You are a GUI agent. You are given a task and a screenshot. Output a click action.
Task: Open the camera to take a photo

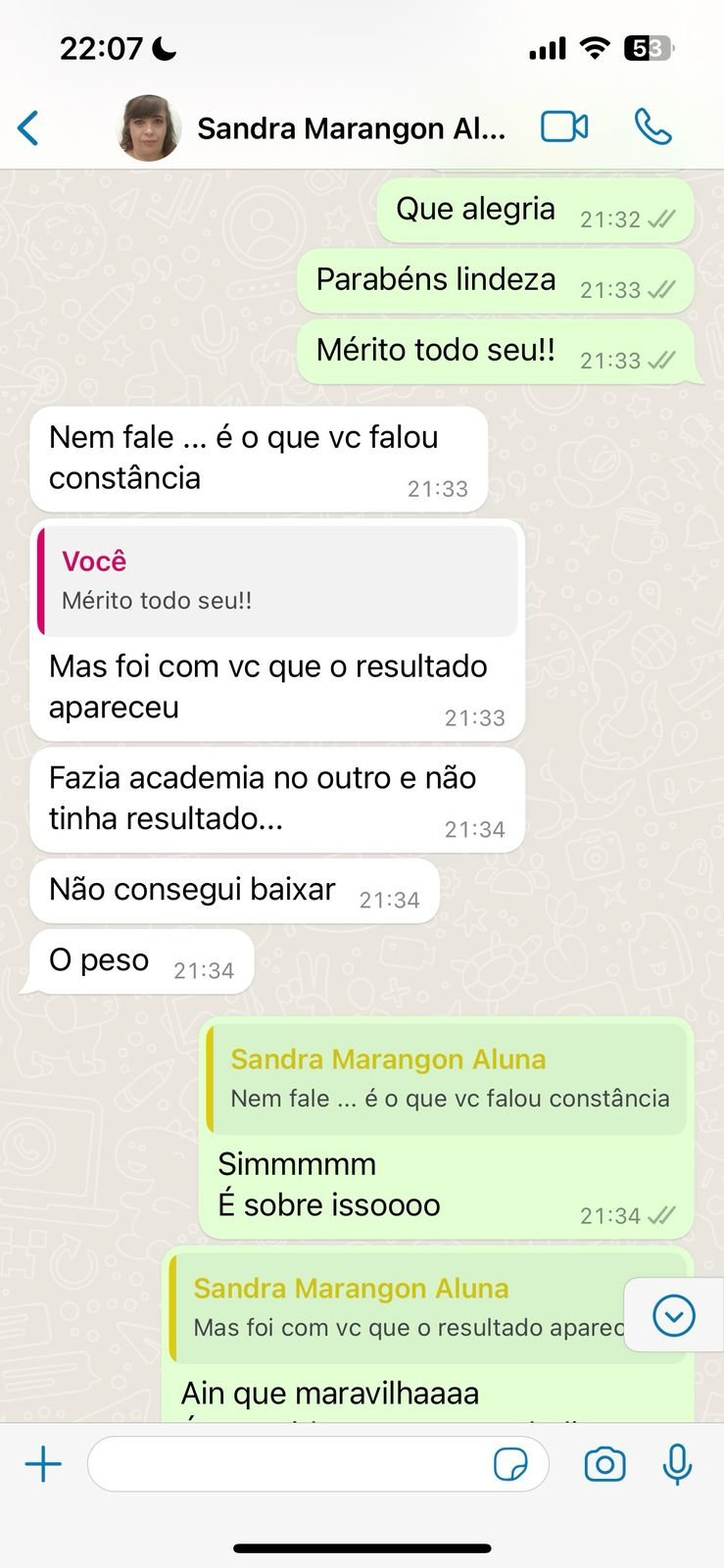pyautogui.click(x=604, y=1465)
